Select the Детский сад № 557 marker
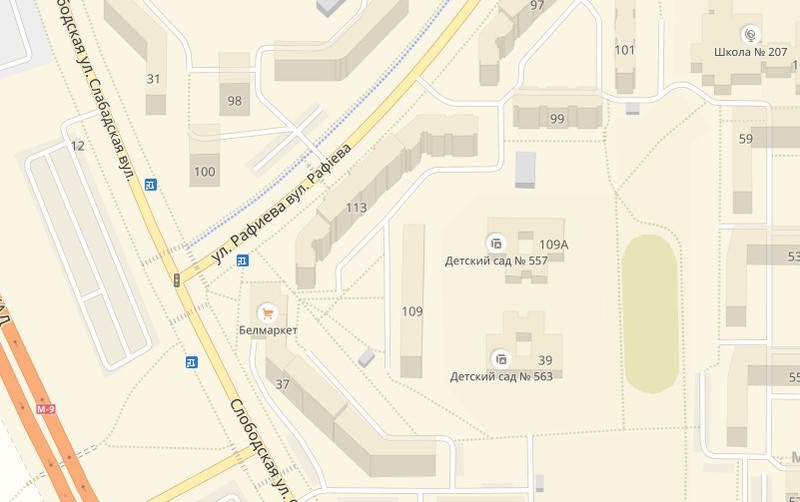Image resolution: width=800 pixels, height=502 pixels. [x=495, y=243]
